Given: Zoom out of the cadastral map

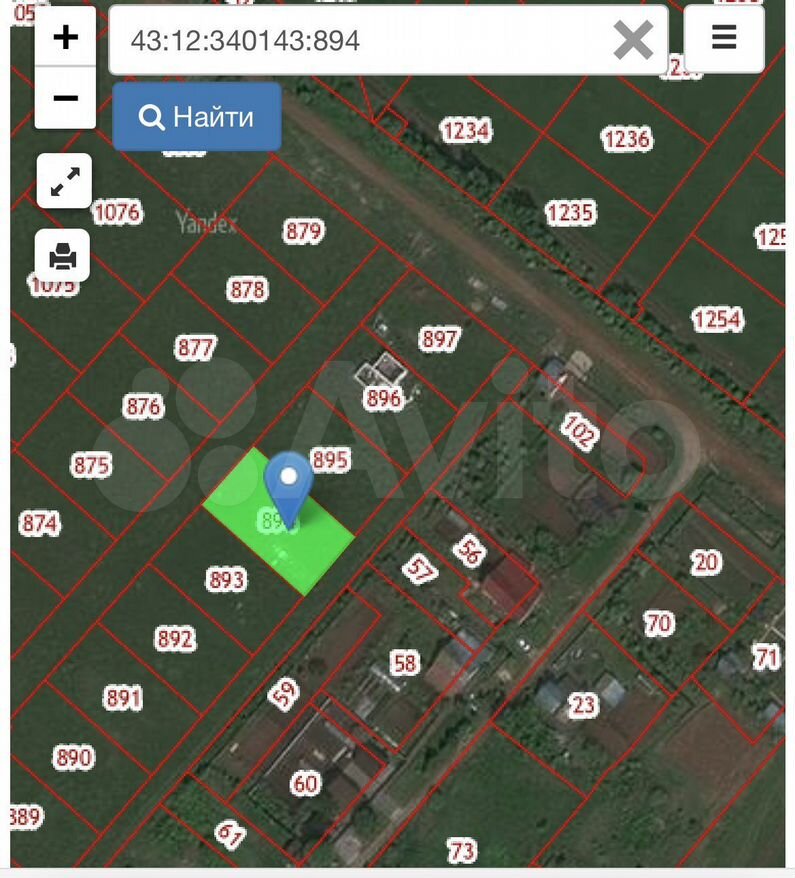Looking at the screenshot, I should tap(65, 98).
